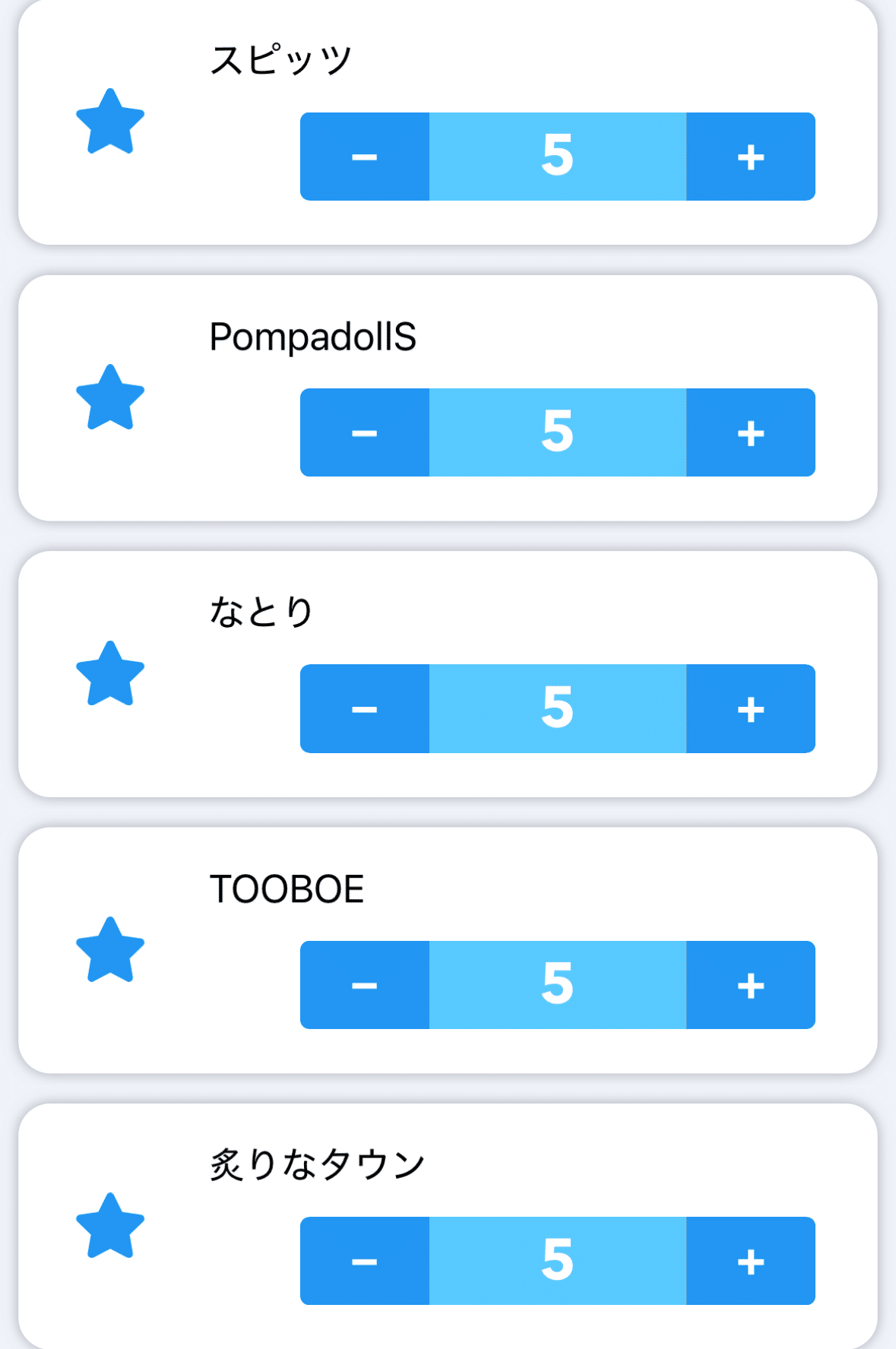
Task: Tap the star next to なとり
Action: (x=110, y=675)
